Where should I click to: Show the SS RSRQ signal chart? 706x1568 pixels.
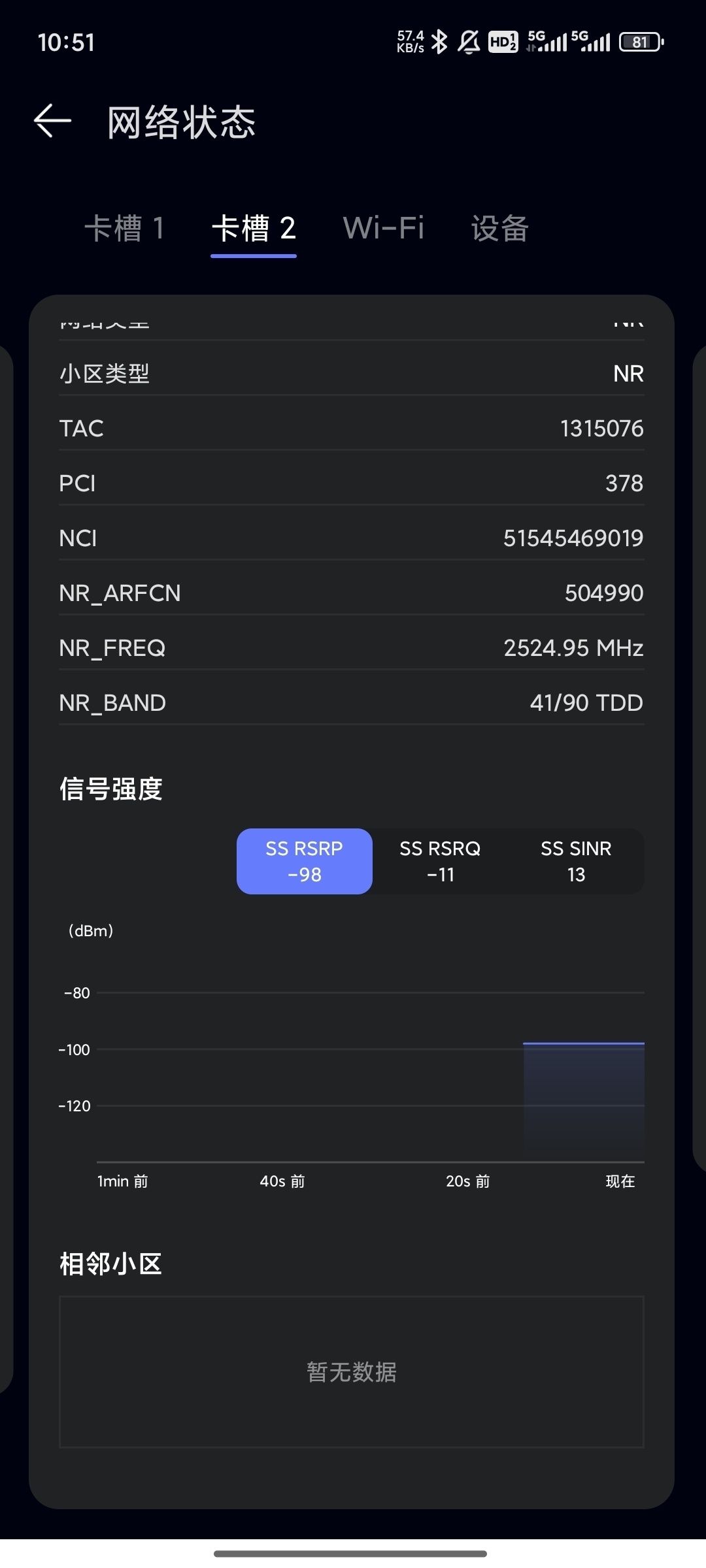pos(440,861)
